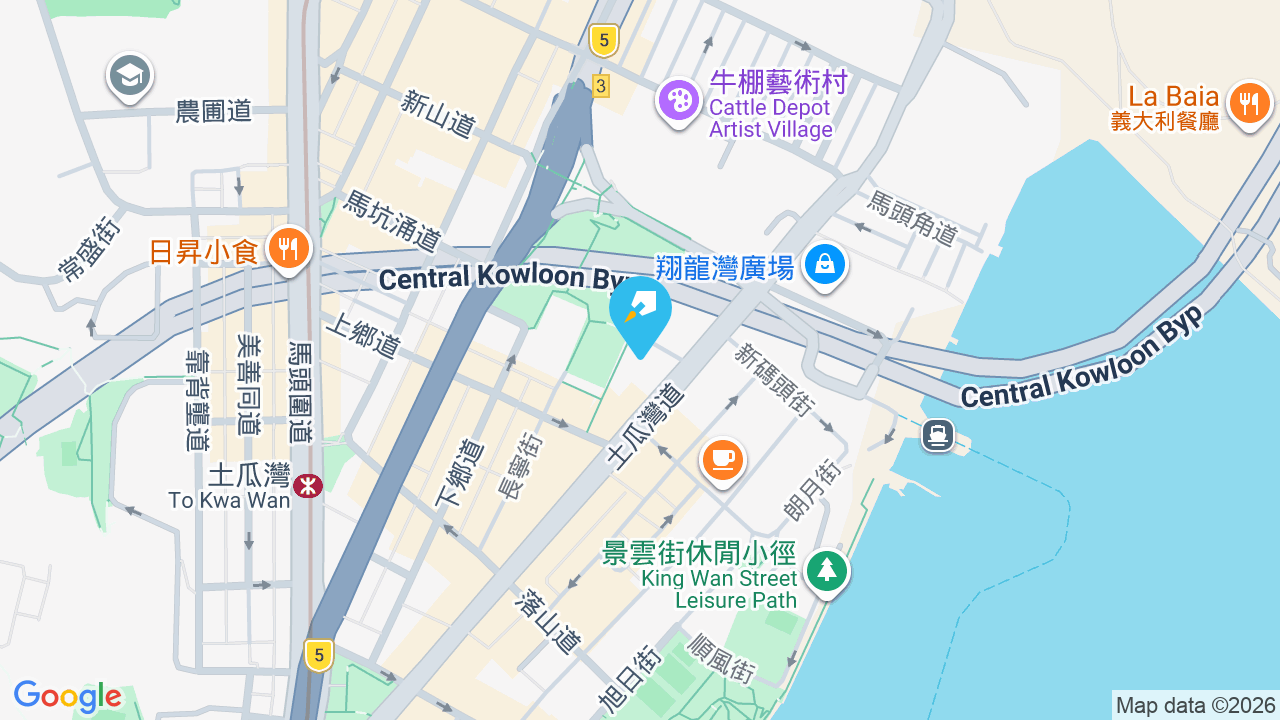Tap the Cattle Depot Artist Village pin
This screenshot has width=1280, height=720.
(680, 102)
